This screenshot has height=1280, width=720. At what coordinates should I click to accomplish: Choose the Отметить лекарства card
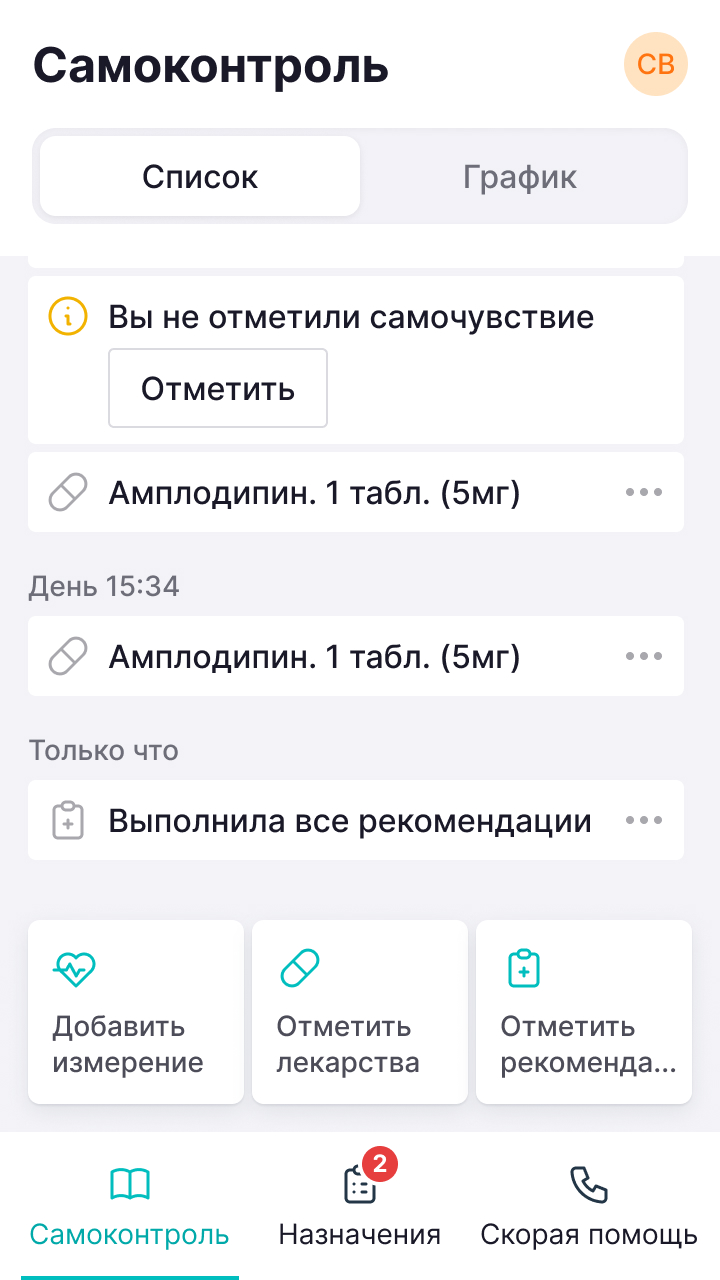(360, 1011)
